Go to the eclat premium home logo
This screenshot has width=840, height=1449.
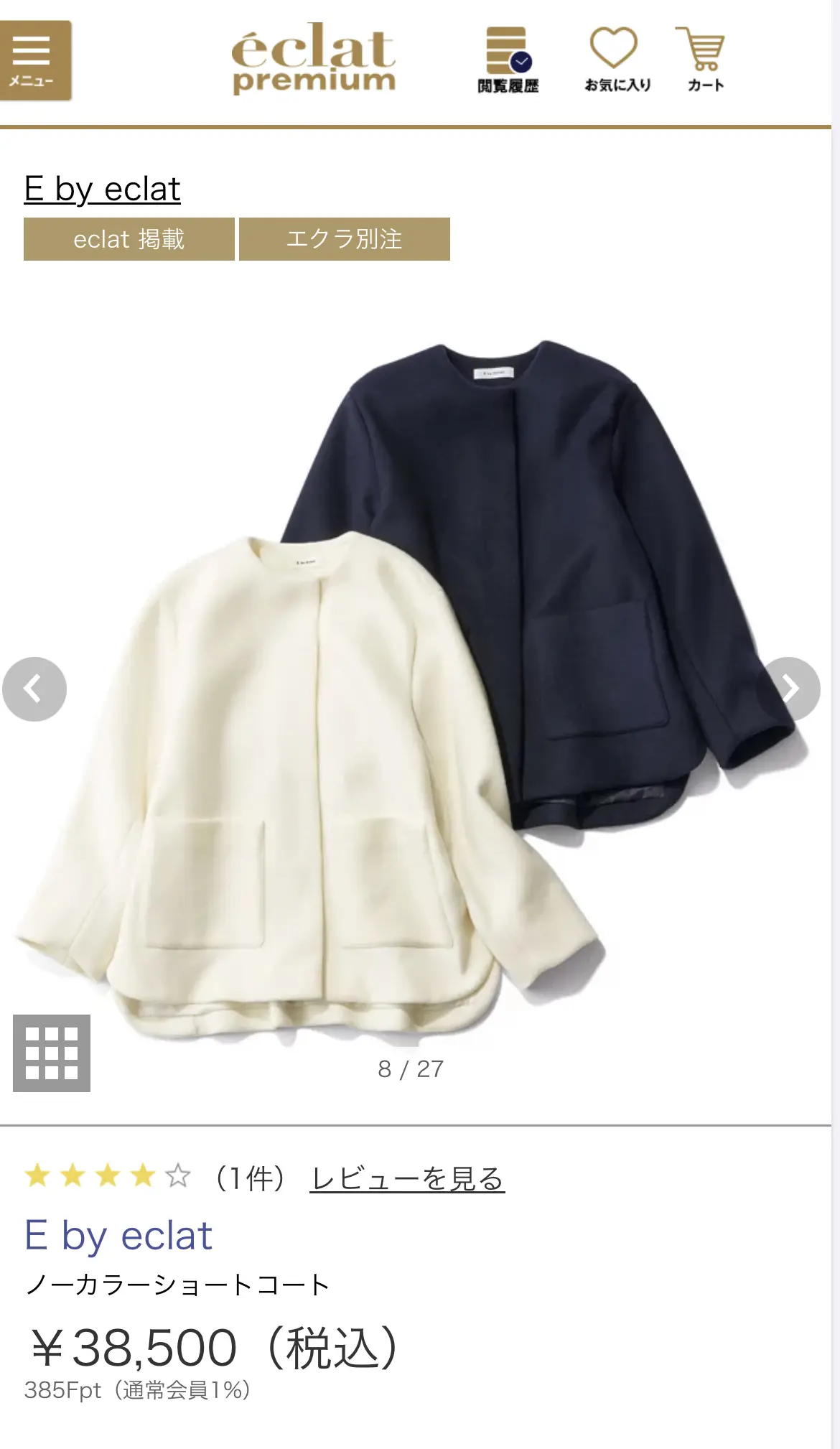[314, 60]
